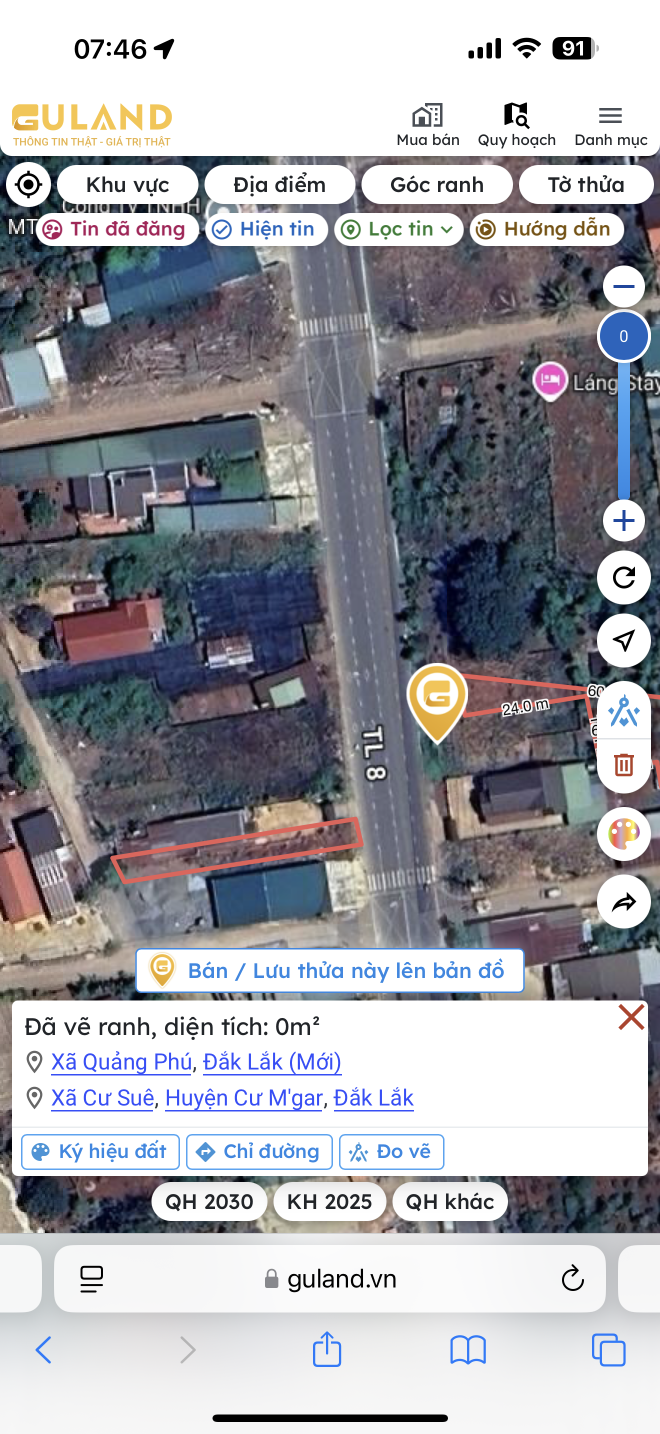Screen dimensions: 660x1434
Task: Expand the Lọc tin filter
Action: (398, 229)
